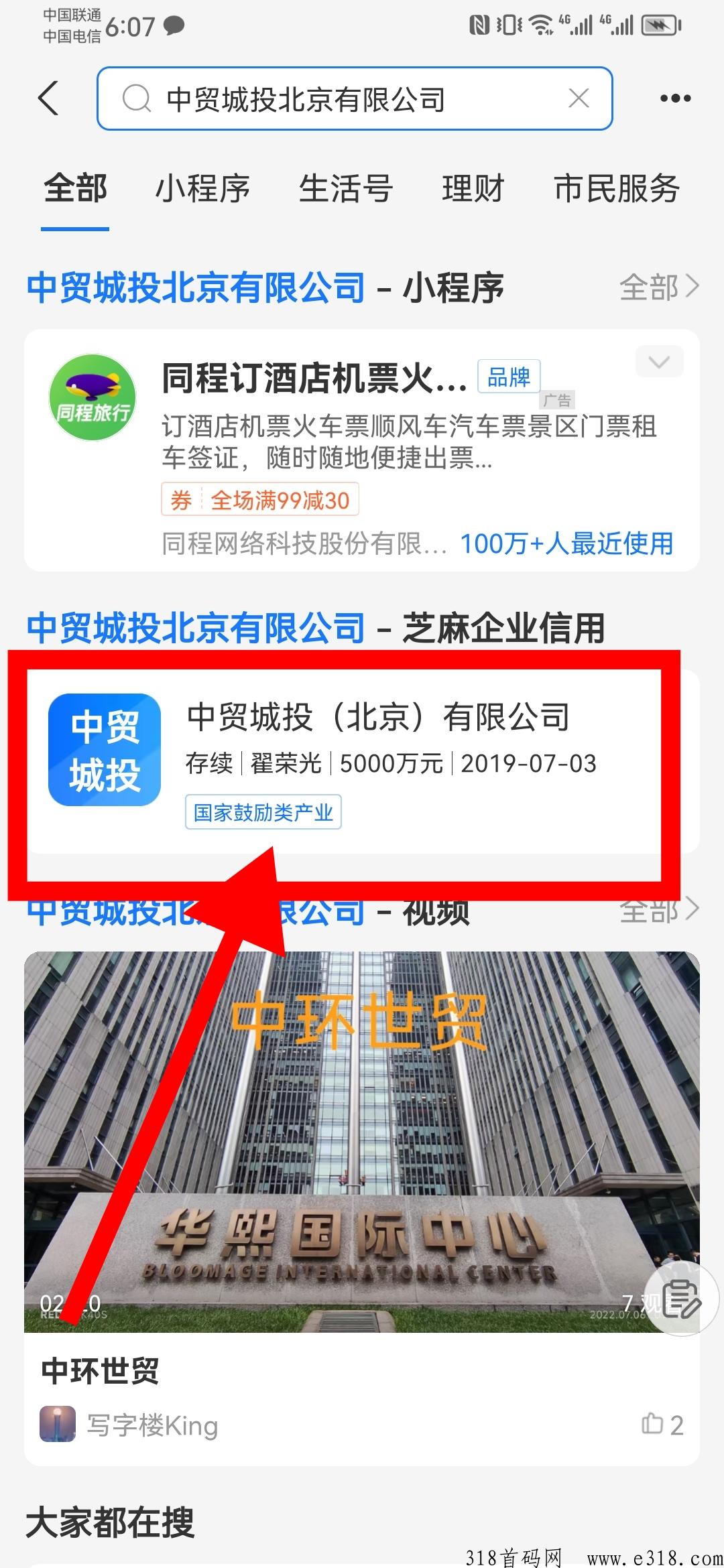Open the 写字楼King author profile

(129, 1425)
